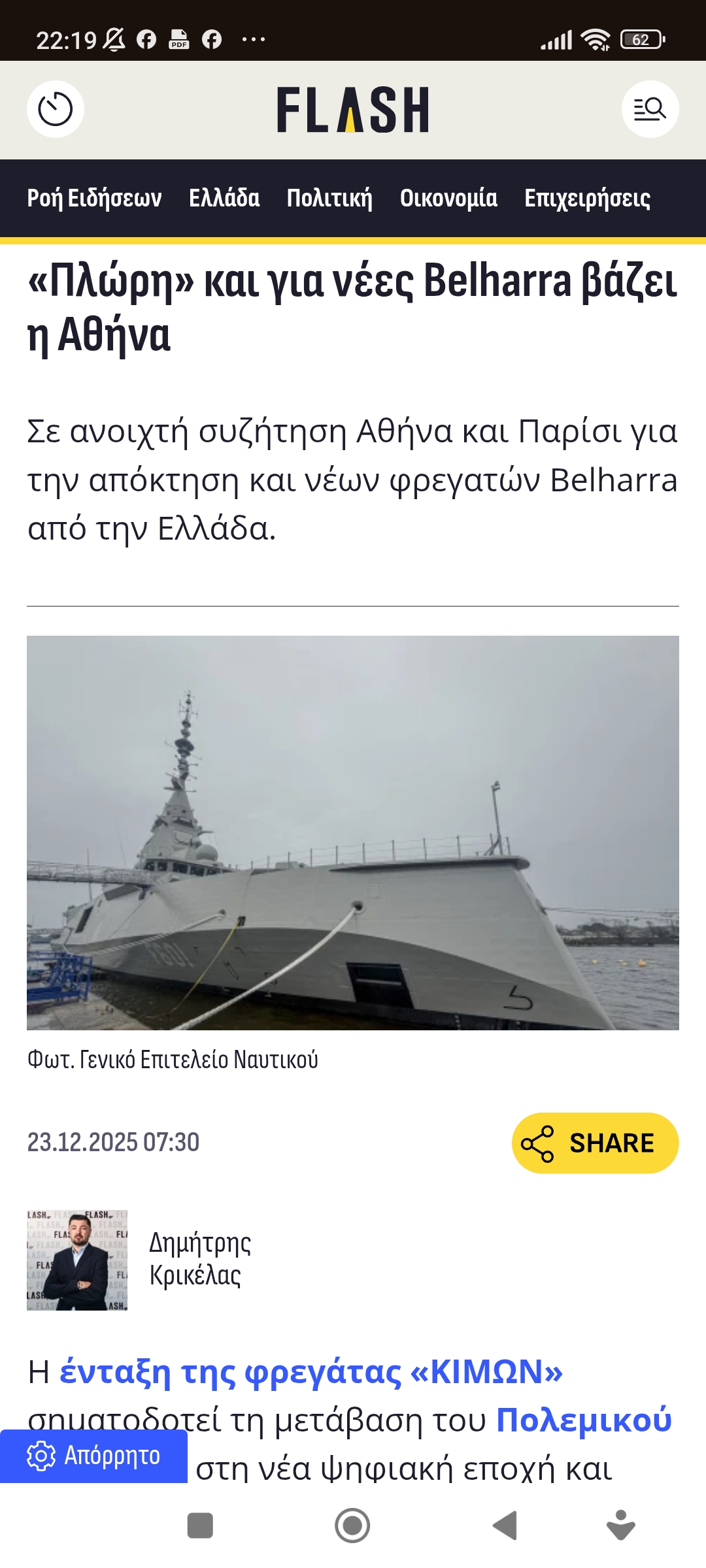Open the search menu icon
The height and width of the screenshot is (1568, 706).
650,109
